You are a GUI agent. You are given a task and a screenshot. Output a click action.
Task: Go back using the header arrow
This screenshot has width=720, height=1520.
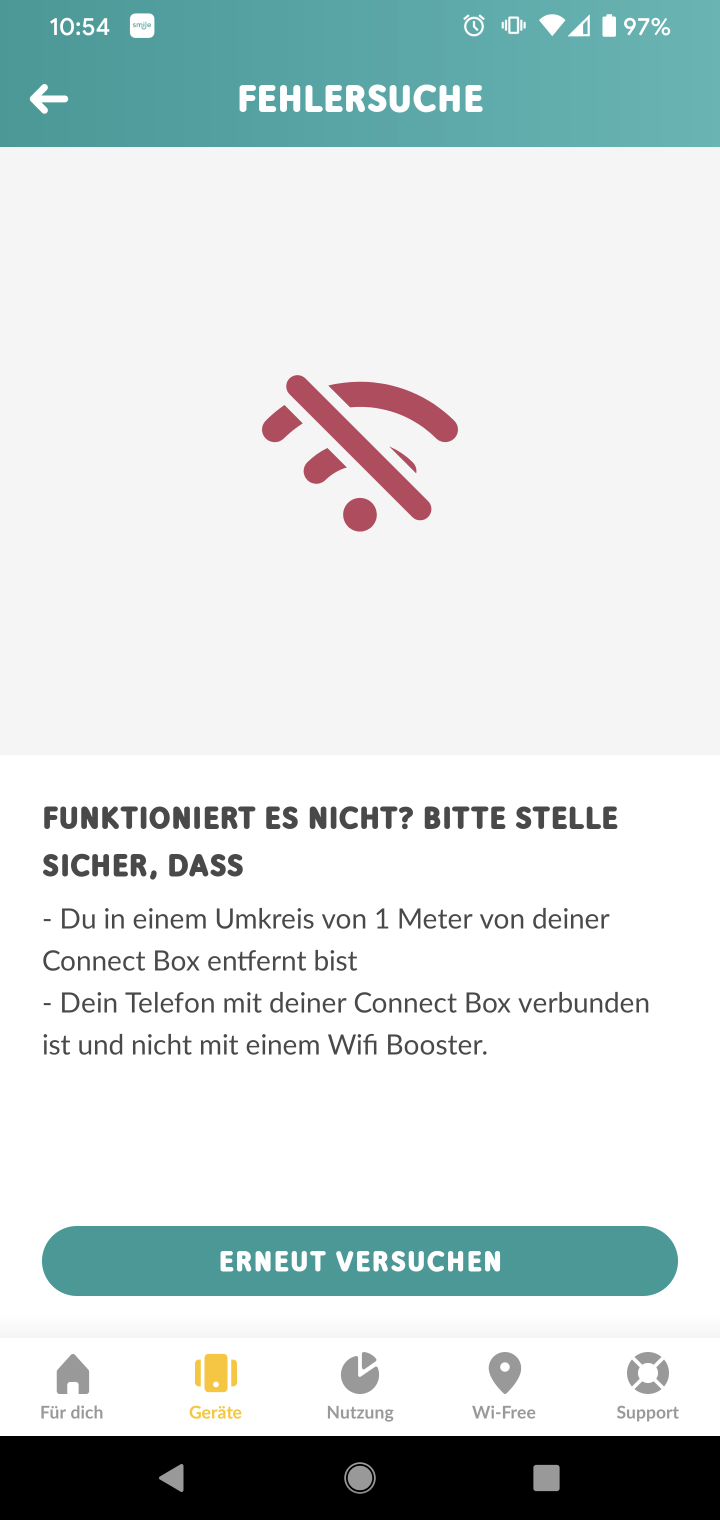[49, 99]
